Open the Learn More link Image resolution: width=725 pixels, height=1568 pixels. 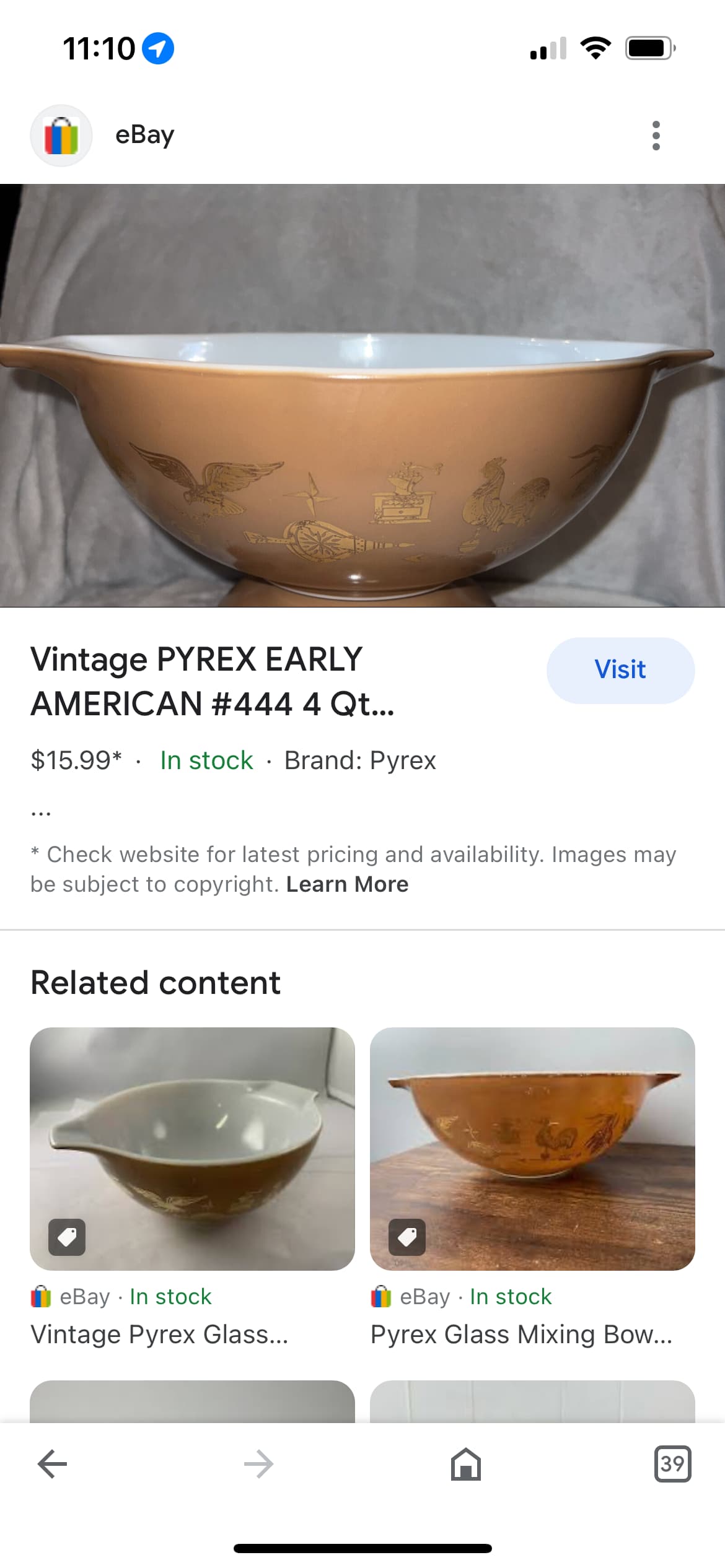347,884
